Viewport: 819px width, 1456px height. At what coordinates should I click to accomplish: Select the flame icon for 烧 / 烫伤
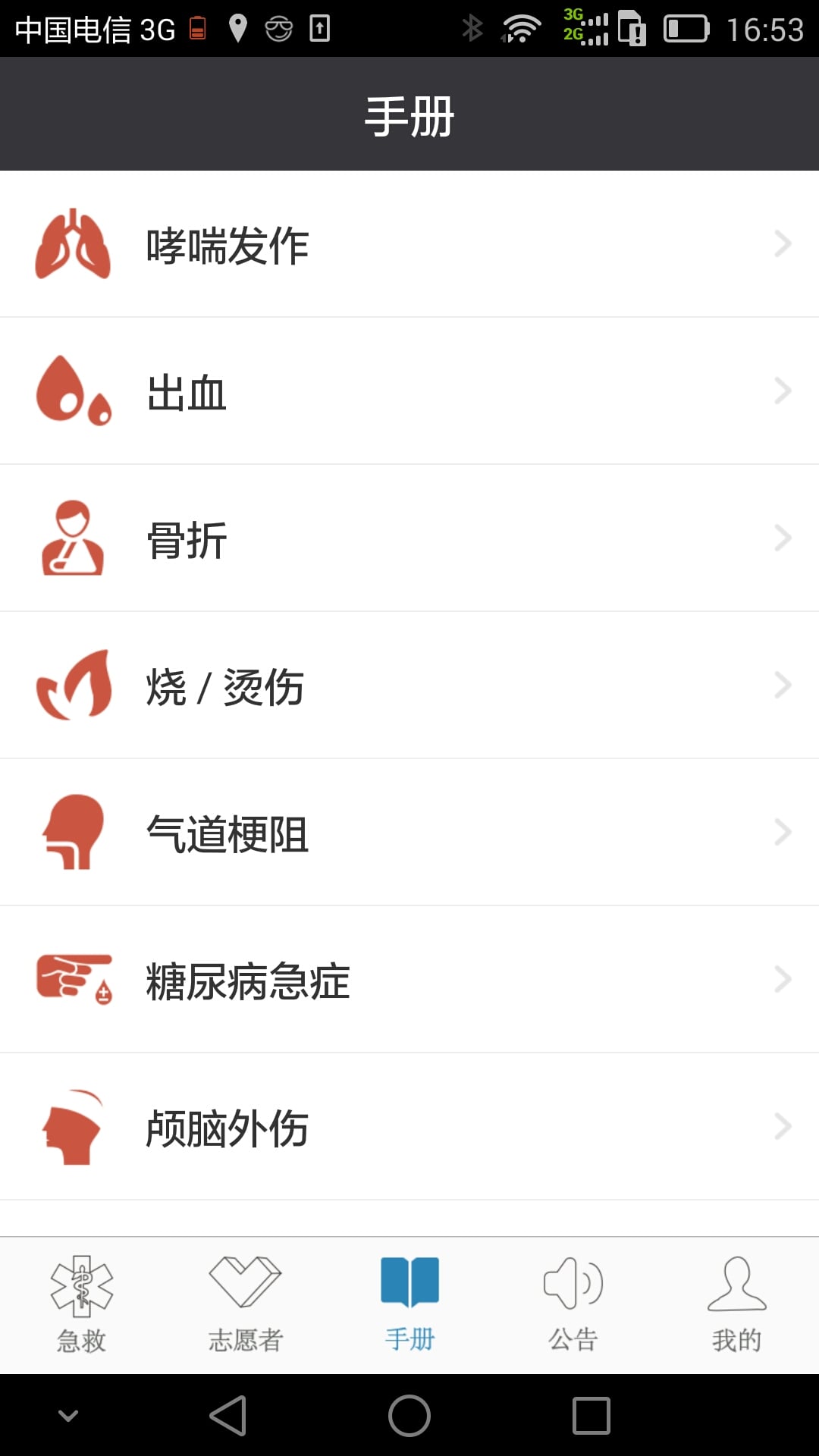(x=73, y=686)
